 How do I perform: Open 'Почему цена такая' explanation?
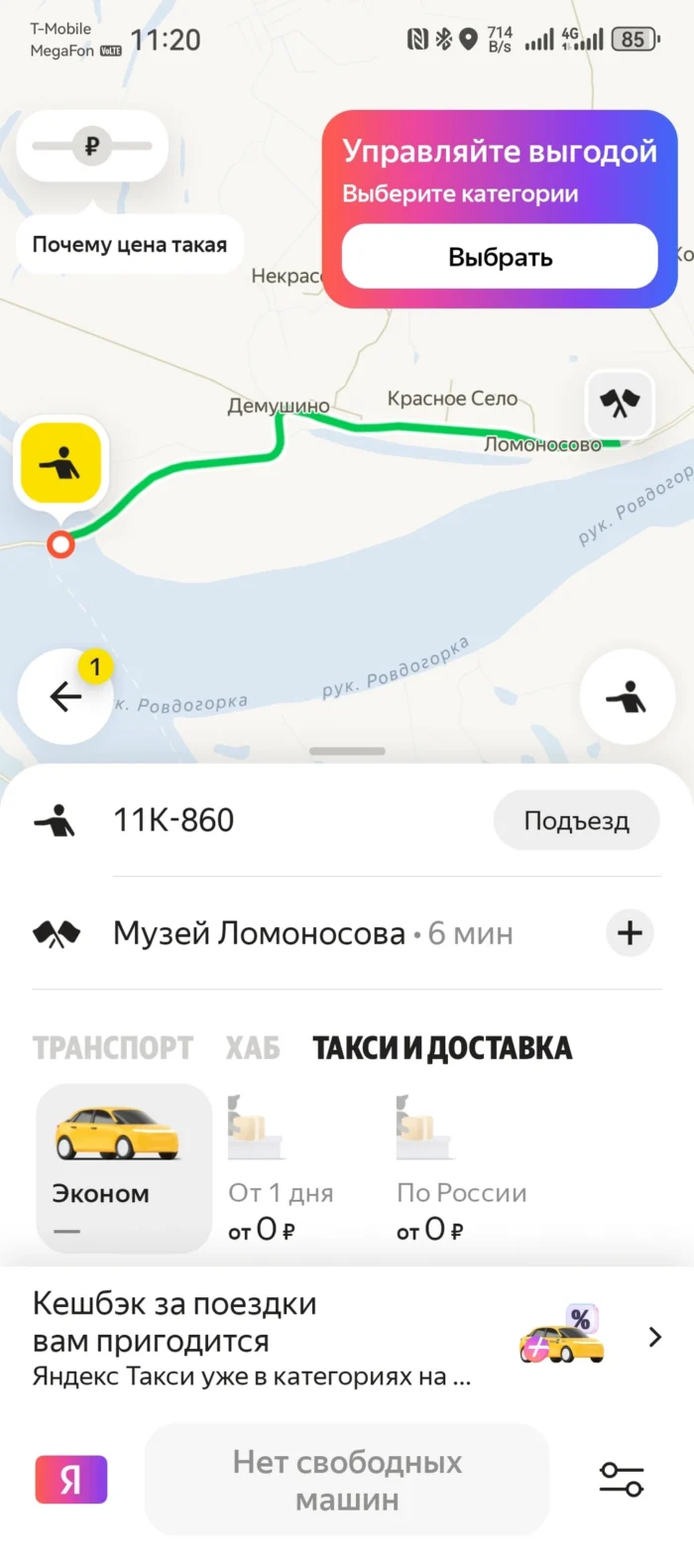pos(130,245)
